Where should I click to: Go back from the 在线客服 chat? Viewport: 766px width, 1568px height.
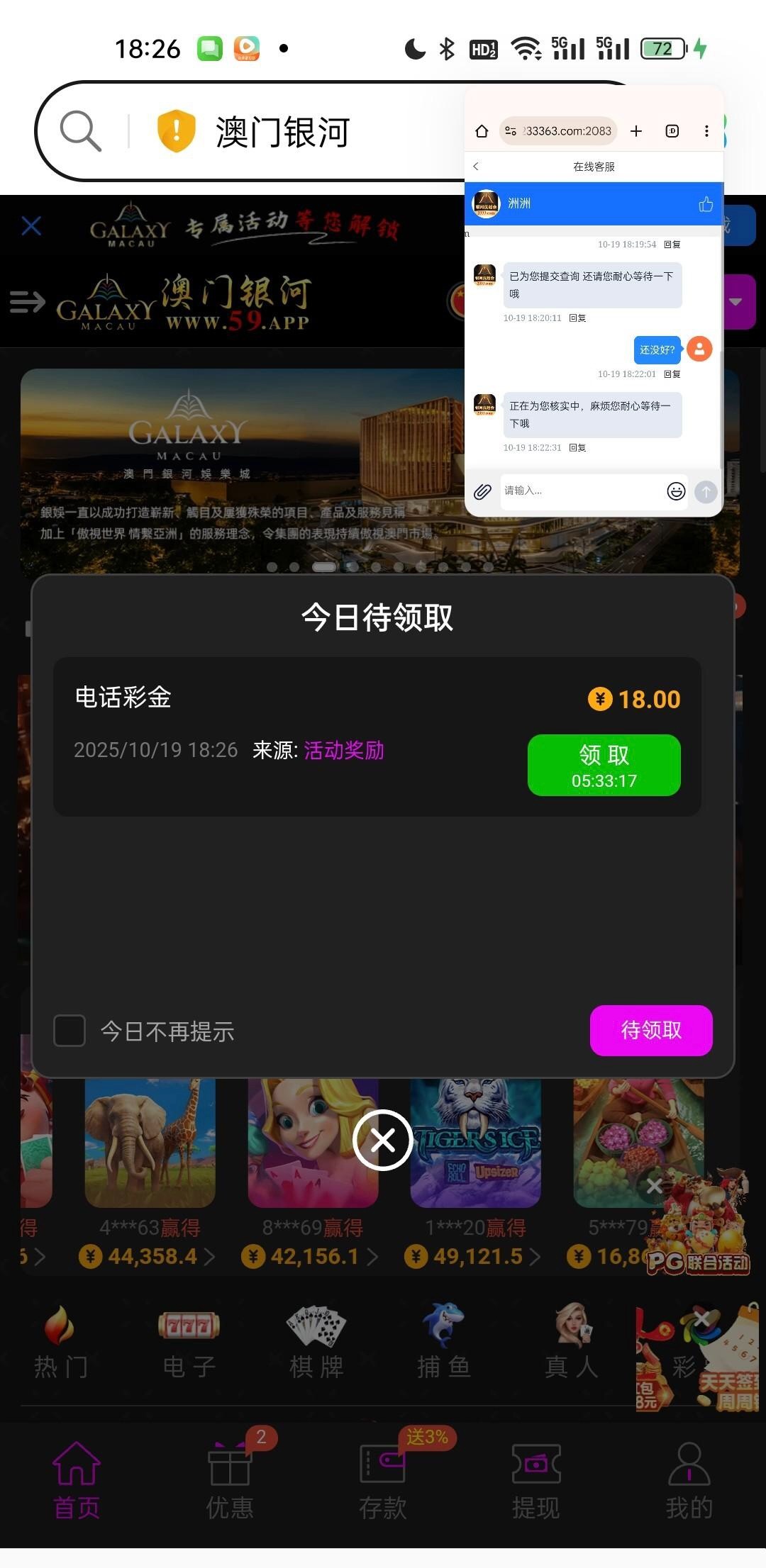point(476,167)
